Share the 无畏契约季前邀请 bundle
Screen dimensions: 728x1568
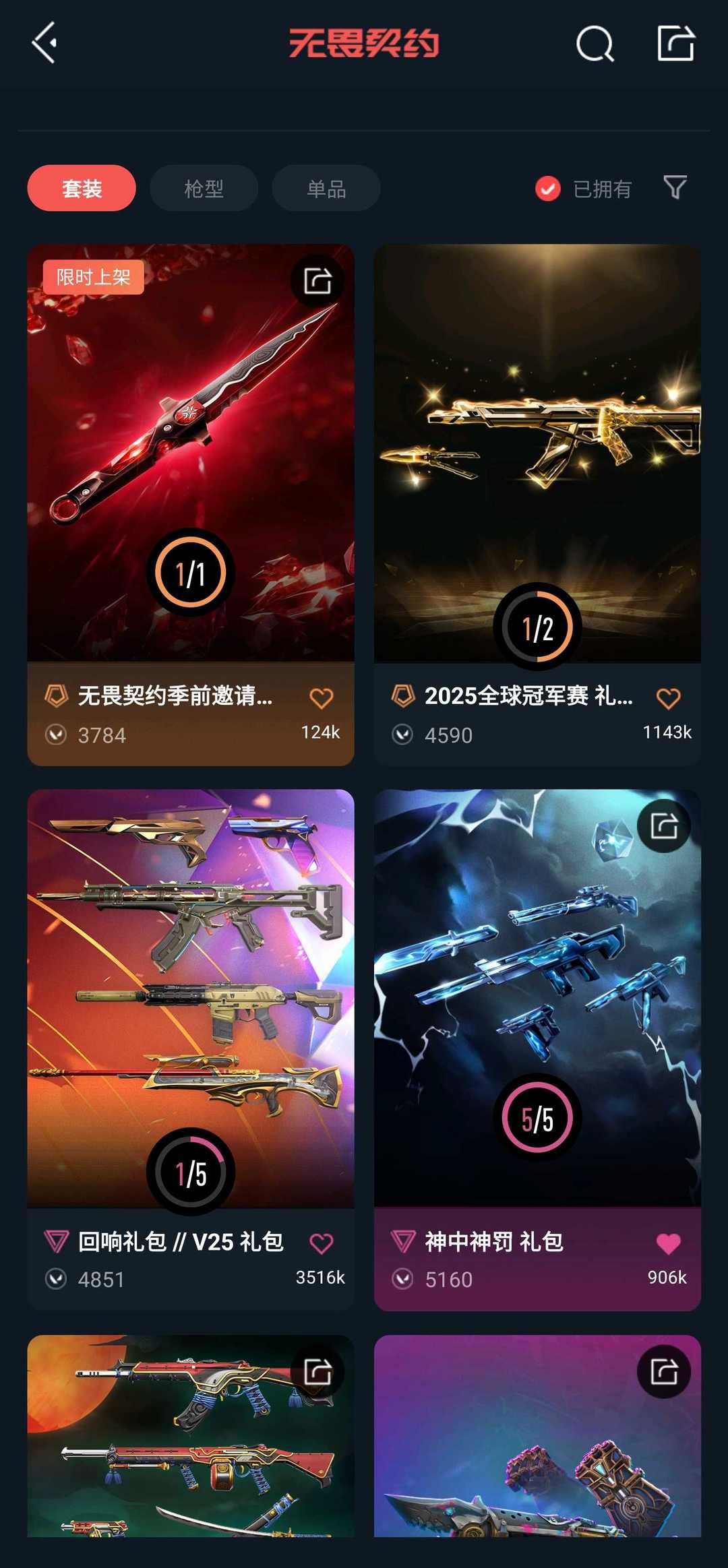(x=317, y=280)
